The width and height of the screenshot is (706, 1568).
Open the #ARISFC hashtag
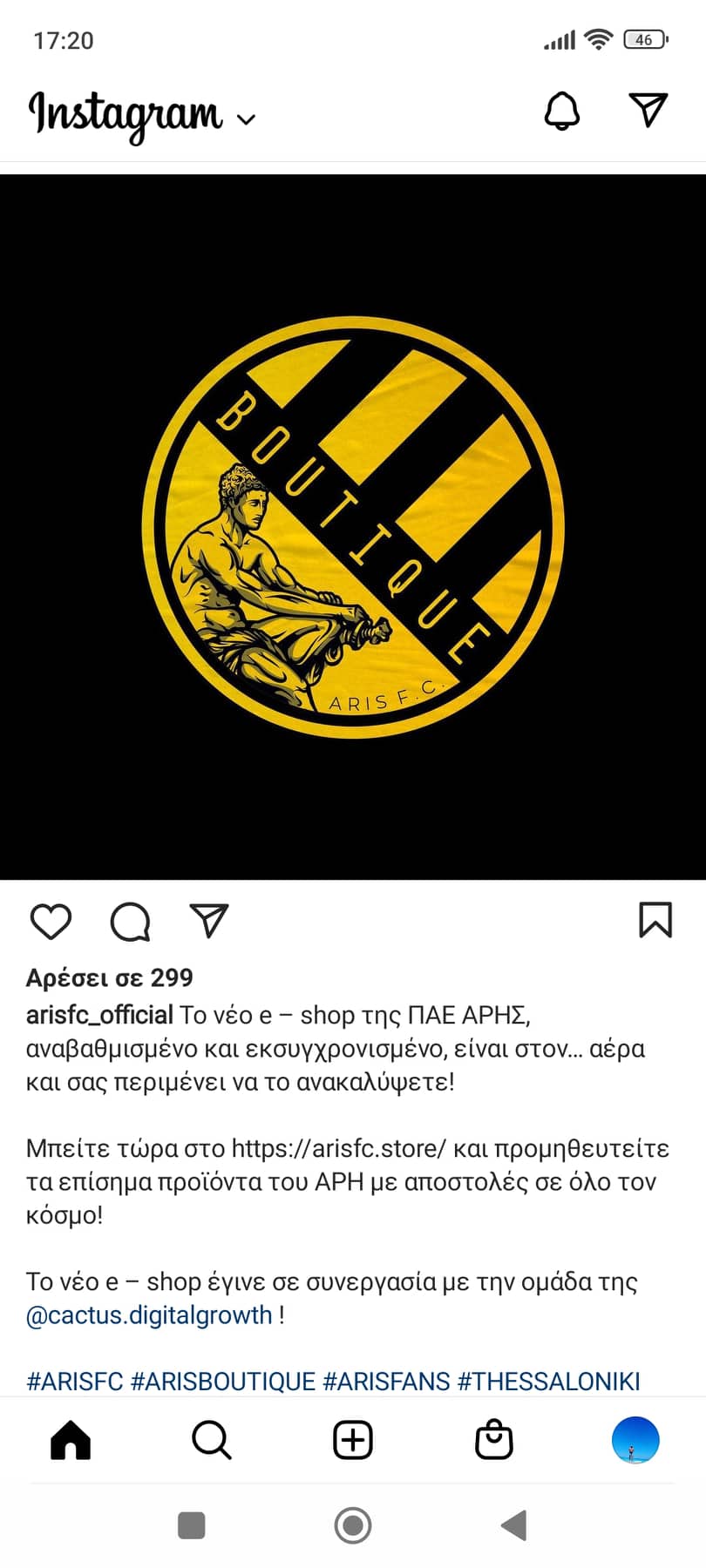pyautogui.click(x=75, y=1381)
